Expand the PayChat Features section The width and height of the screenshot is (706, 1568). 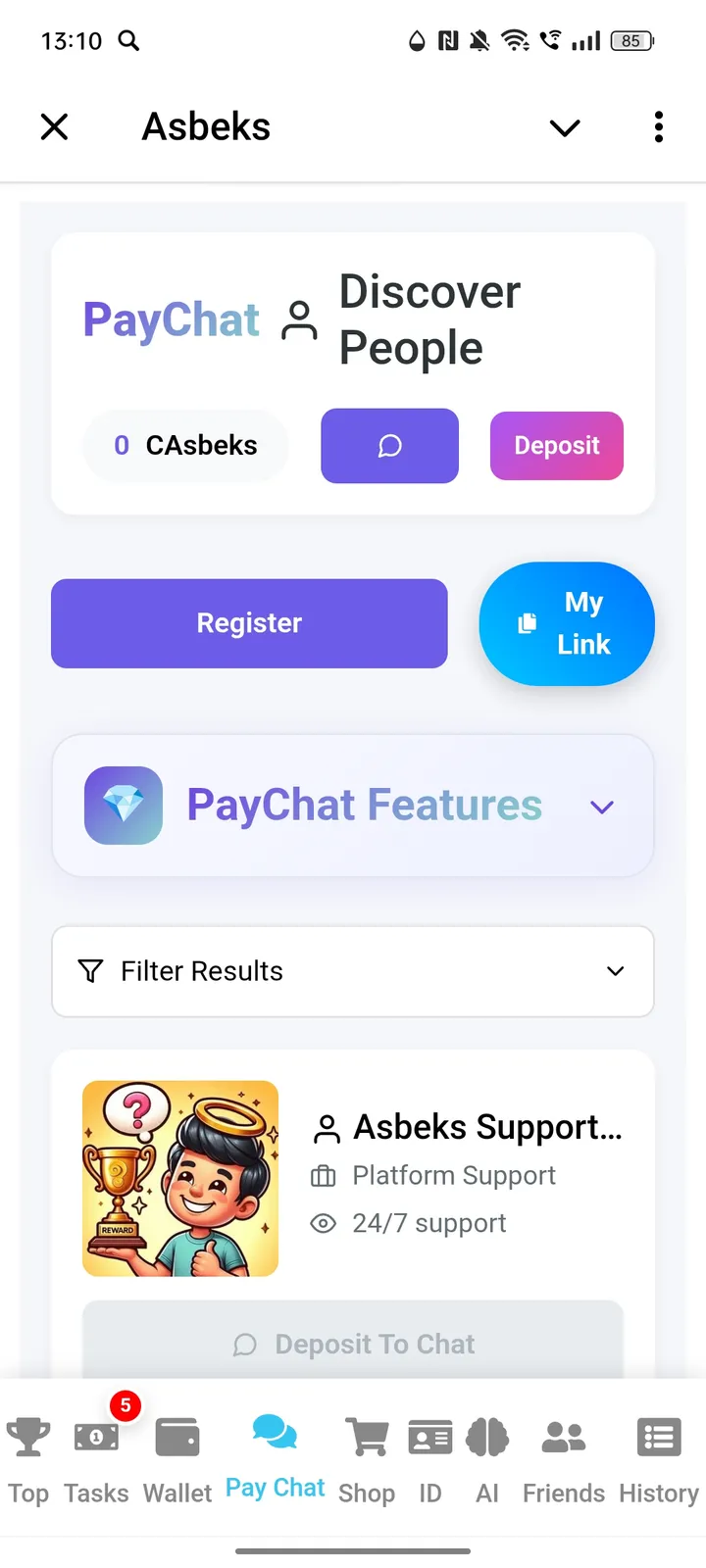[601, 807]
